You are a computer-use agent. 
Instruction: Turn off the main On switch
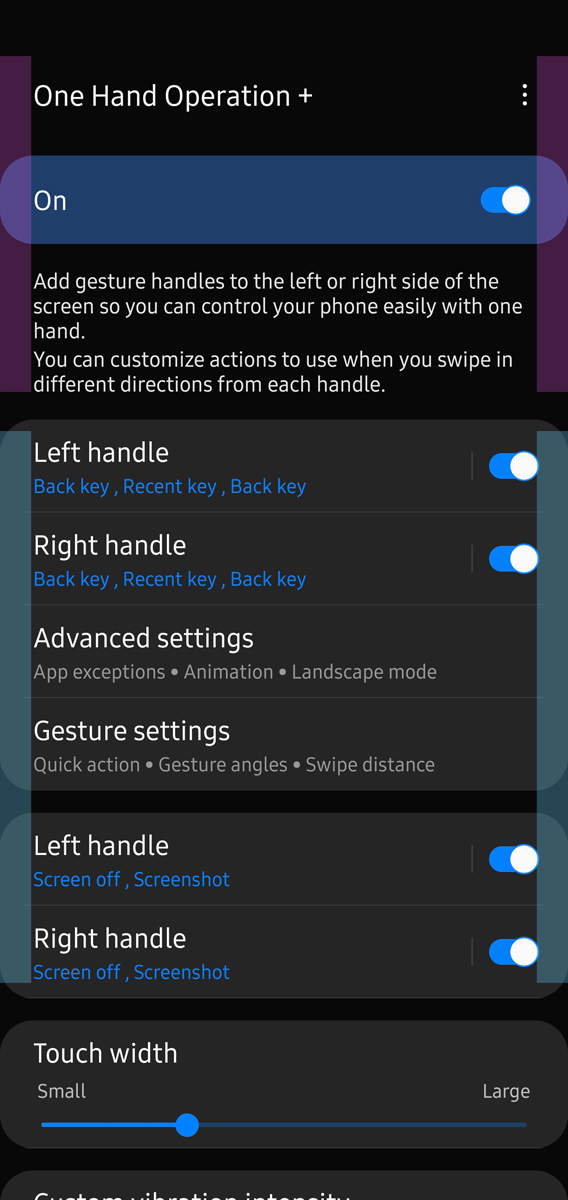506,200
